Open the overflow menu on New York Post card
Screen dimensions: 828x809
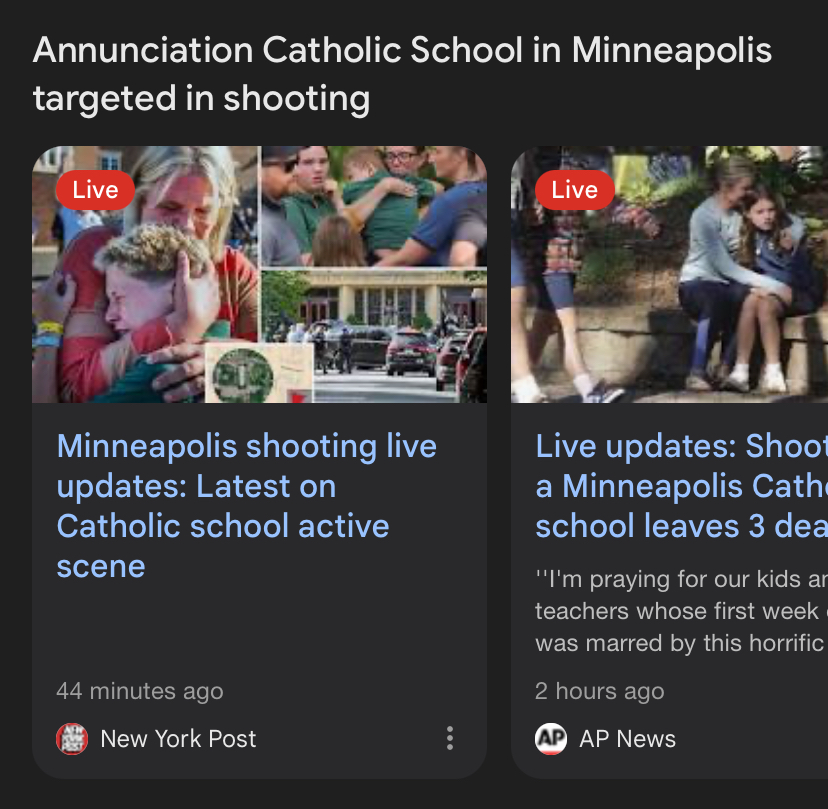450,739
